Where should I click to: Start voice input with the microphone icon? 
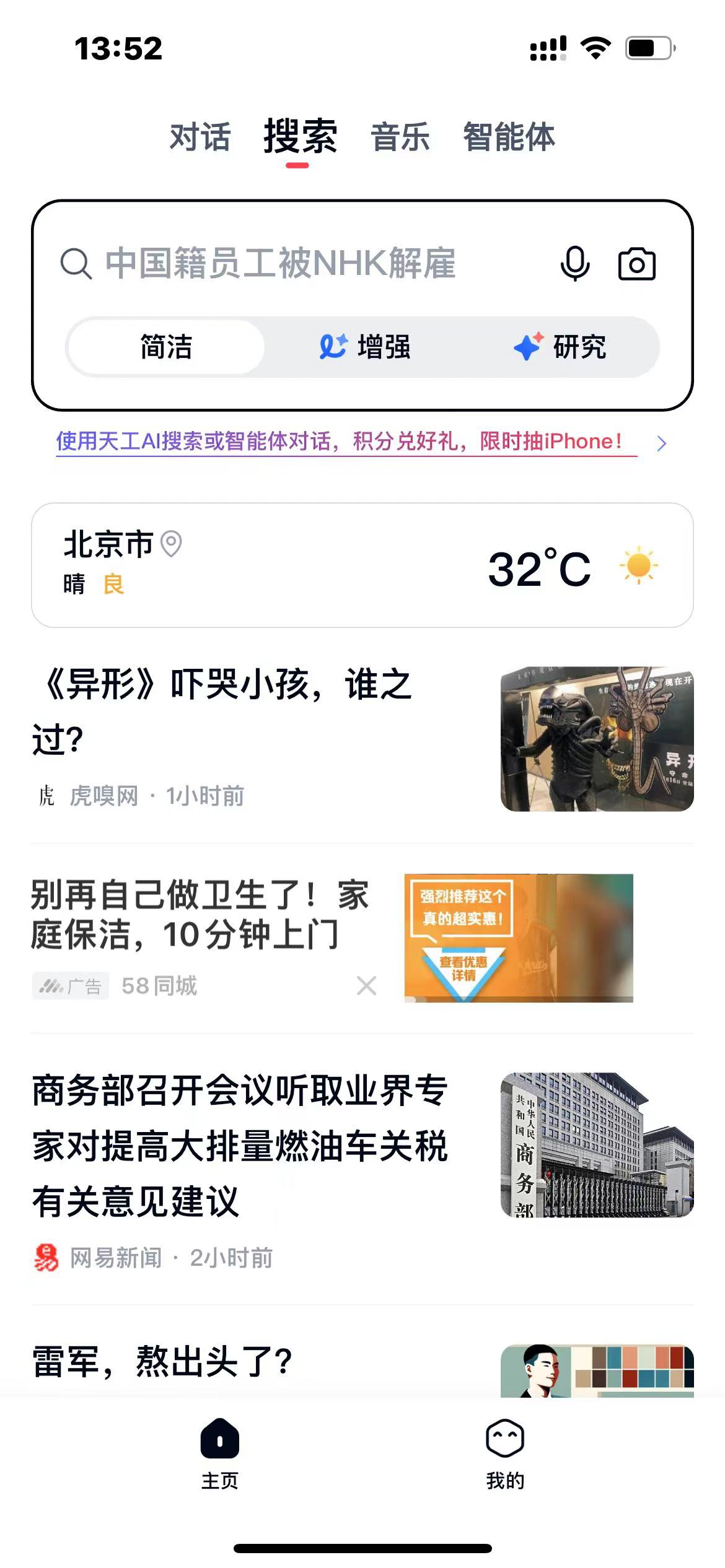click(574, 263)
